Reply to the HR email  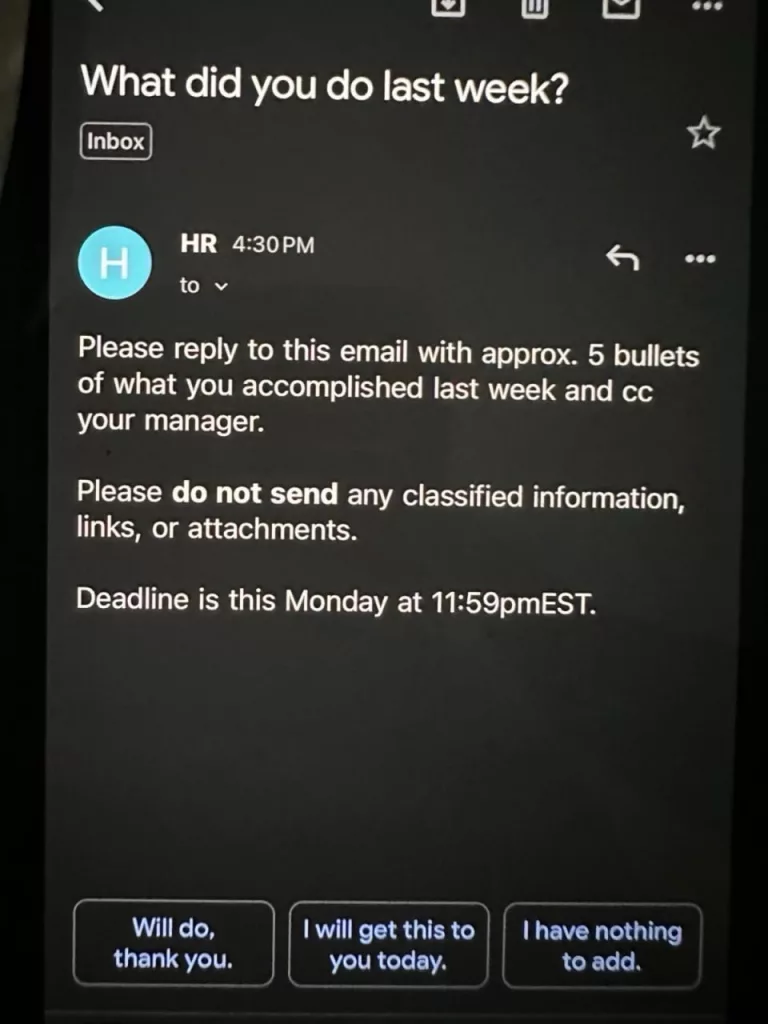tap(622, 259)
